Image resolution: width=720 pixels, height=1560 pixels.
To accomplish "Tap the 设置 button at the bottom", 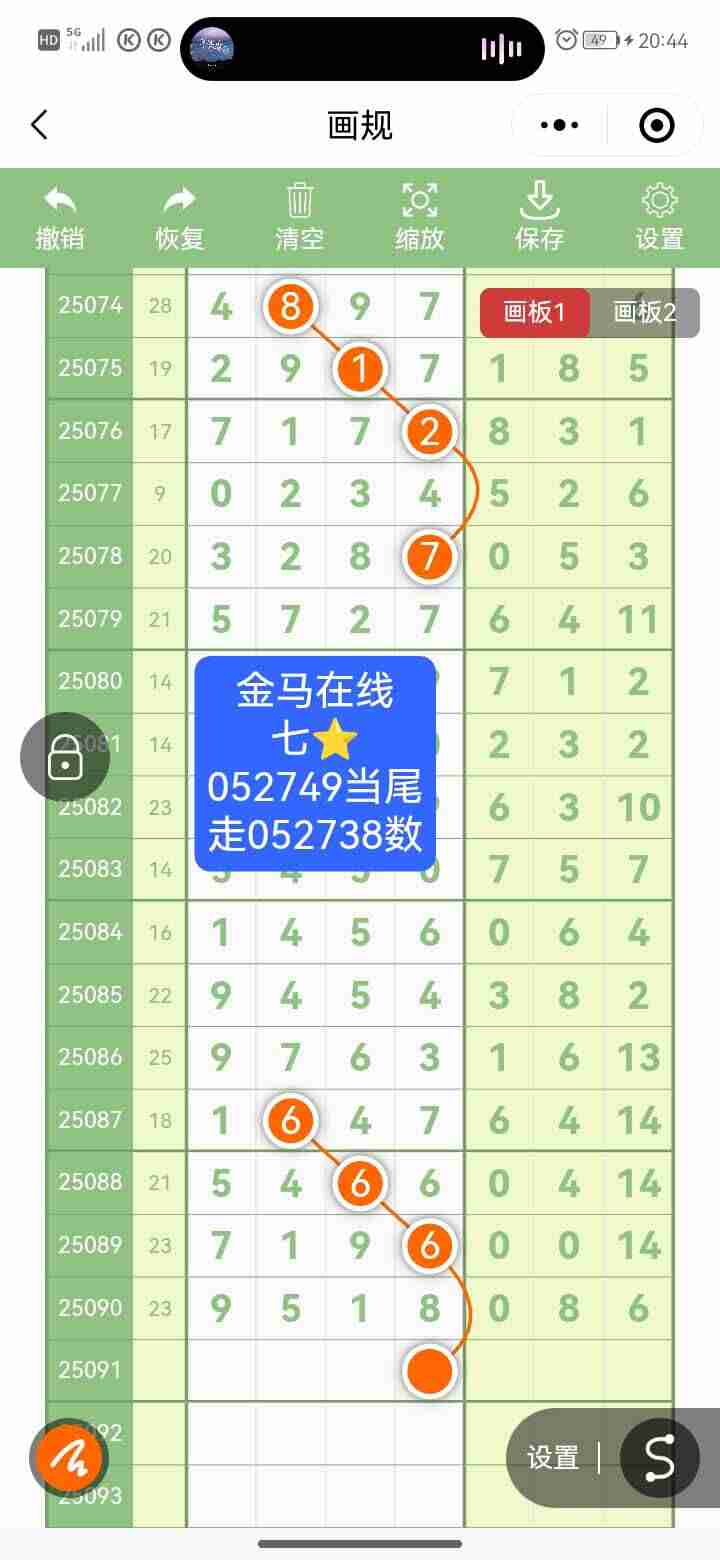I will (x=551, y=1458).
